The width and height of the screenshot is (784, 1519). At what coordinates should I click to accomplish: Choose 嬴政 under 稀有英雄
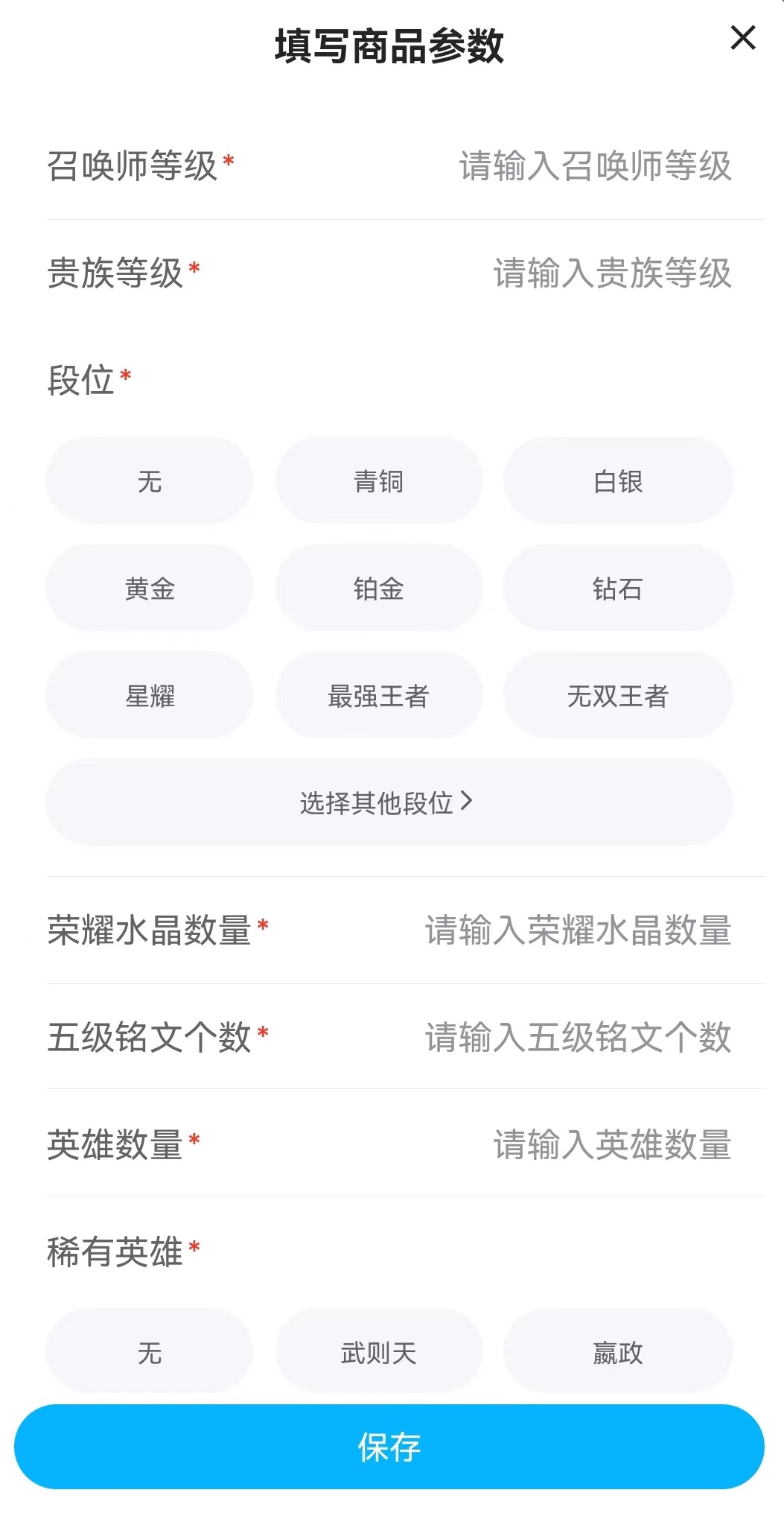click(x=617, y=1352)
